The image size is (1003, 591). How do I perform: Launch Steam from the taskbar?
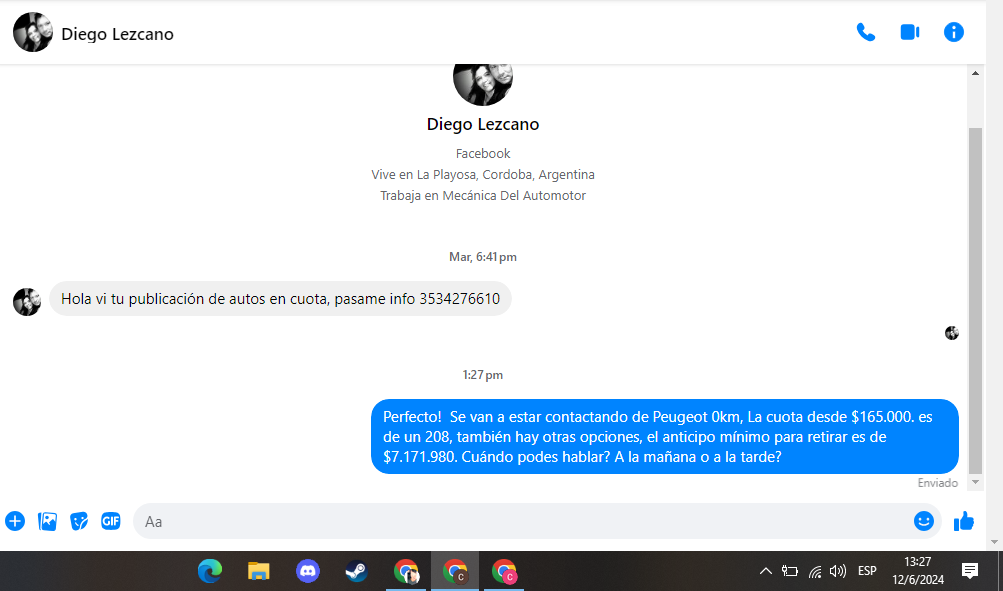point(357,571)
